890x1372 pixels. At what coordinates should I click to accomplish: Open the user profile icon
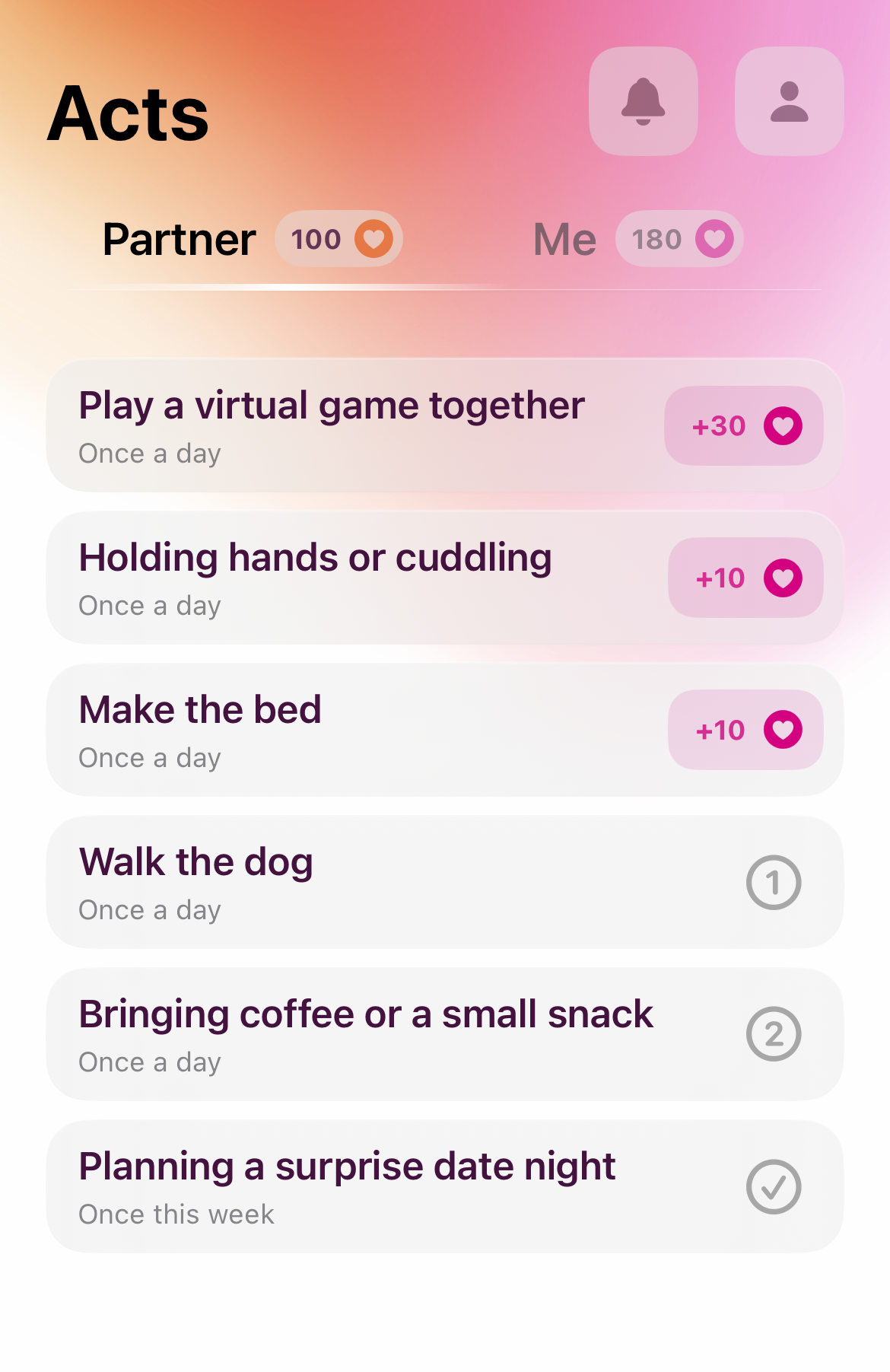coord(789,101)
